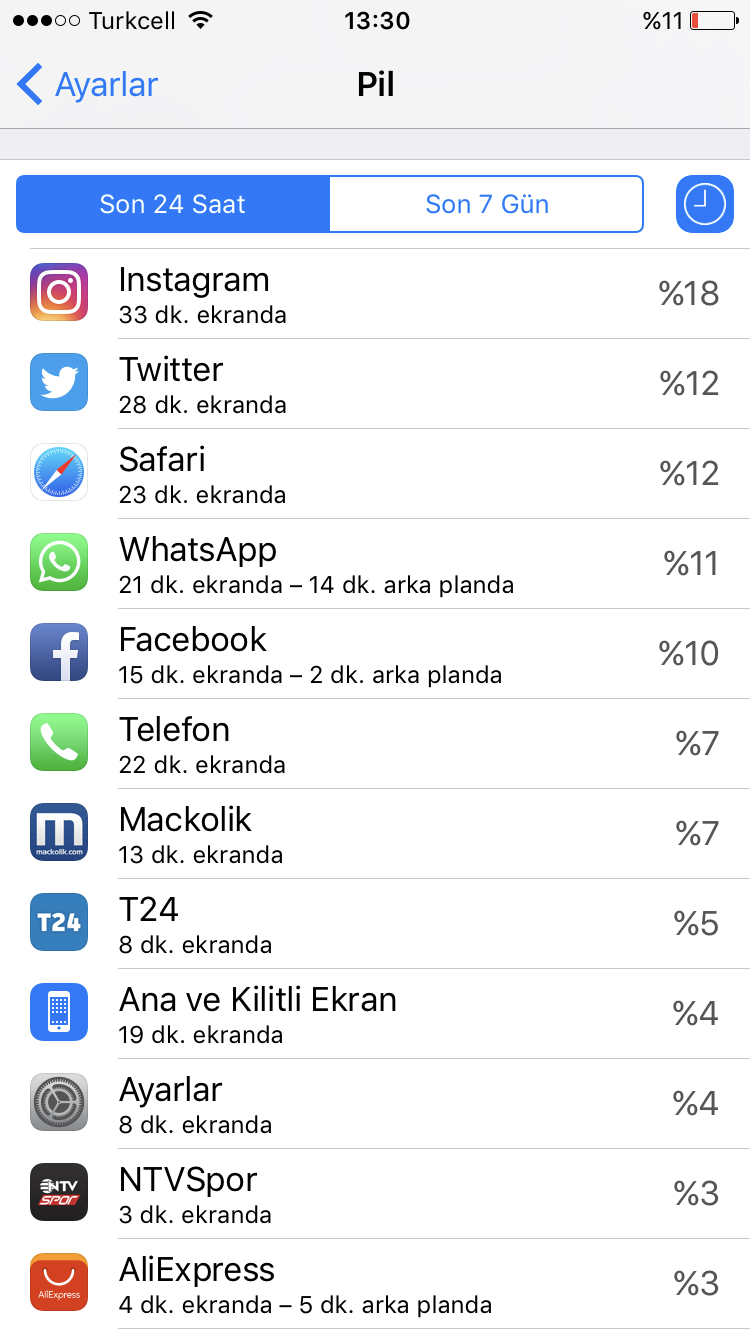Select the Son 24 Saat segment
The image size is (750, 1334).
(x=173, y=204)
